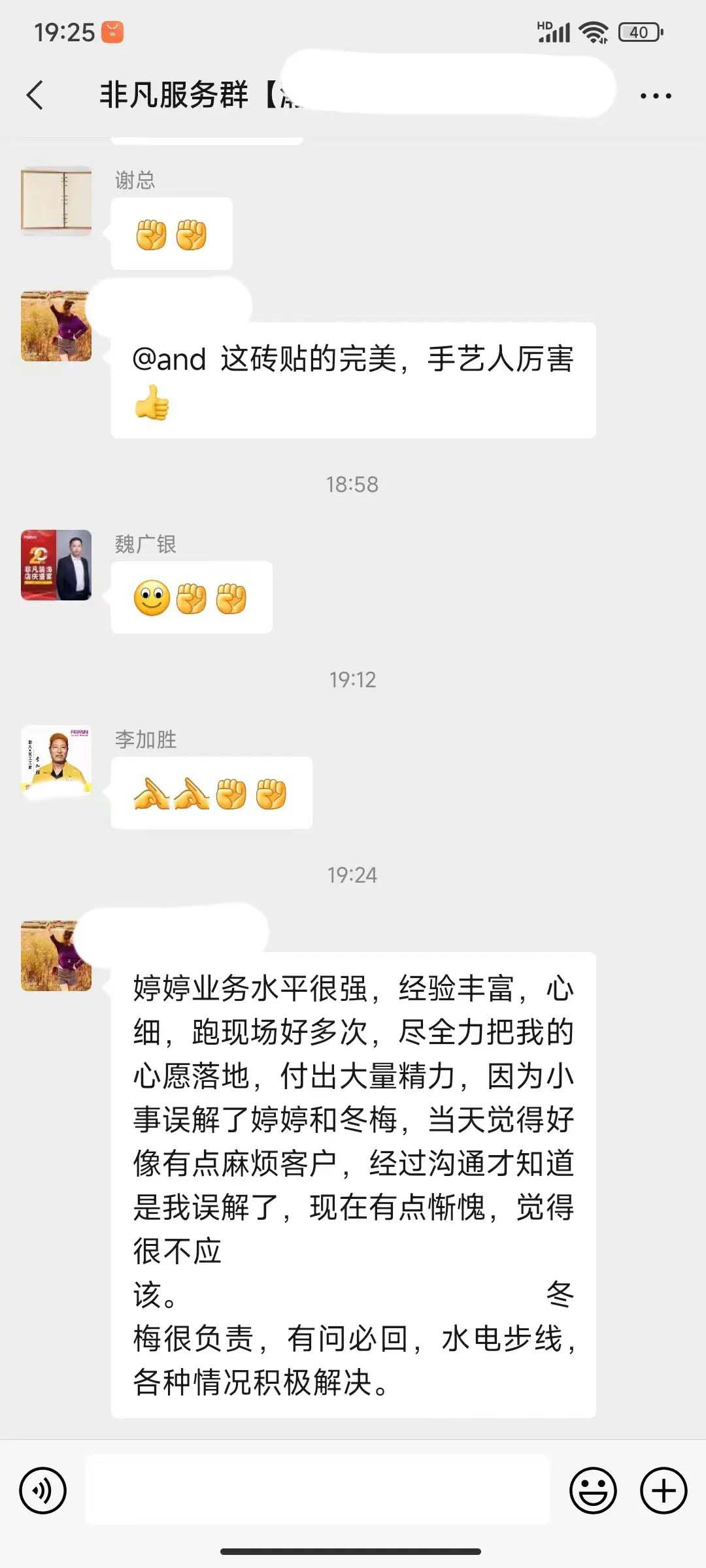
Task: Open 谢总's profile avatar
Action: click(56, 201)
